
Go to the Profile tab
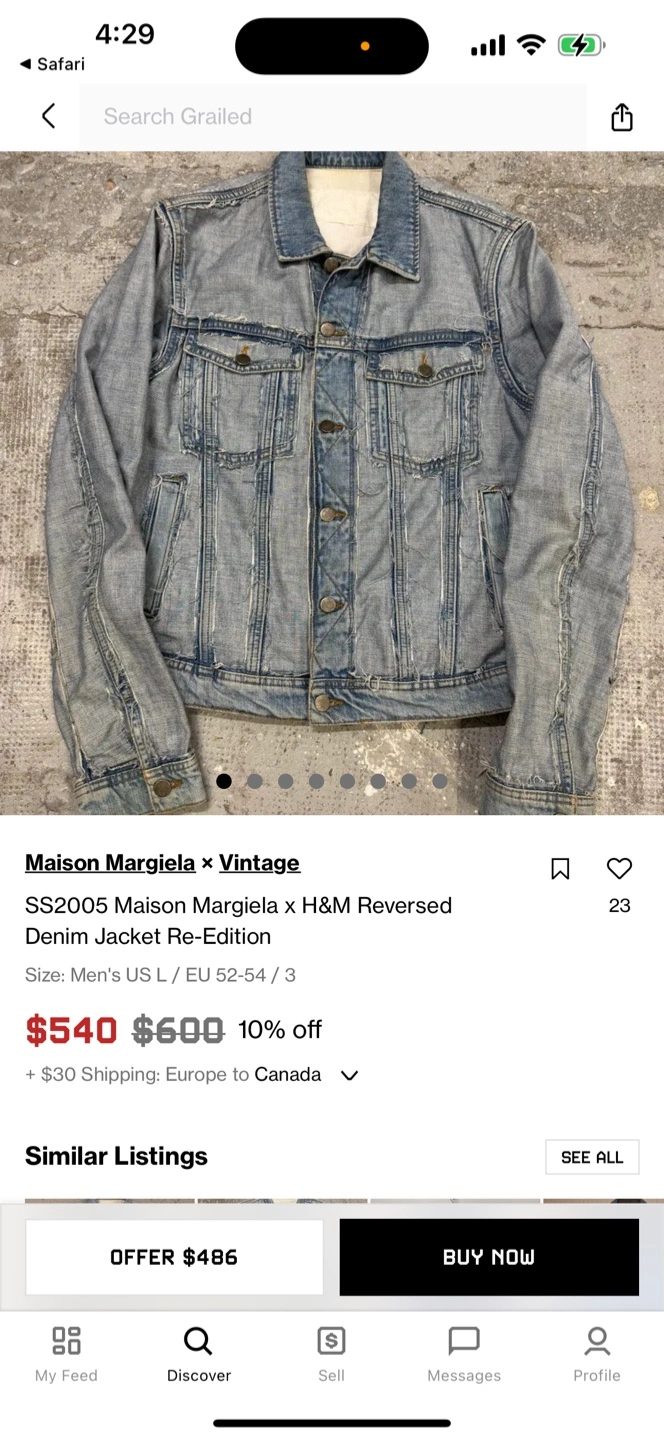click(x=597, y=1354)
